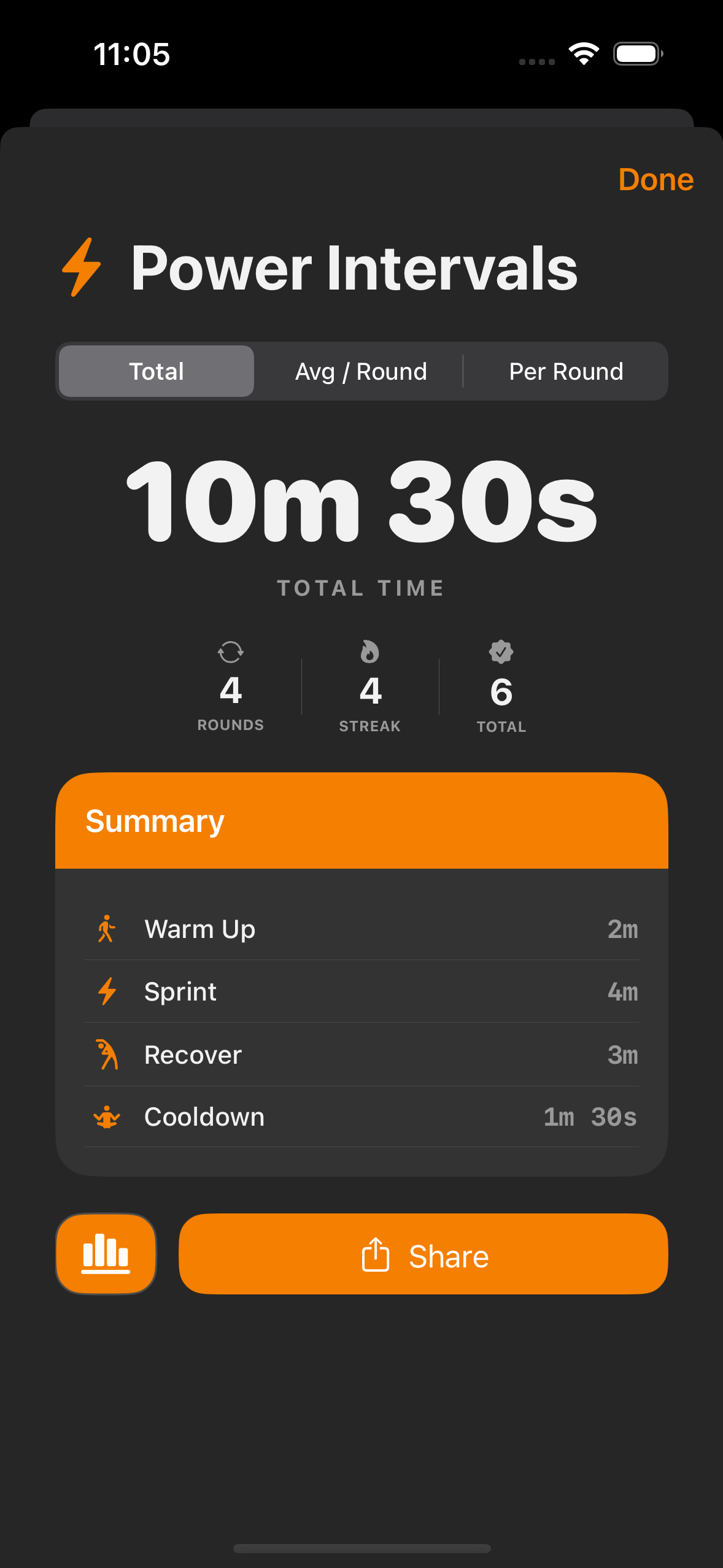723x1568 pixels.
Task: Click the Sprint lightning icon in Summary
Action: [x=106, y=991]
